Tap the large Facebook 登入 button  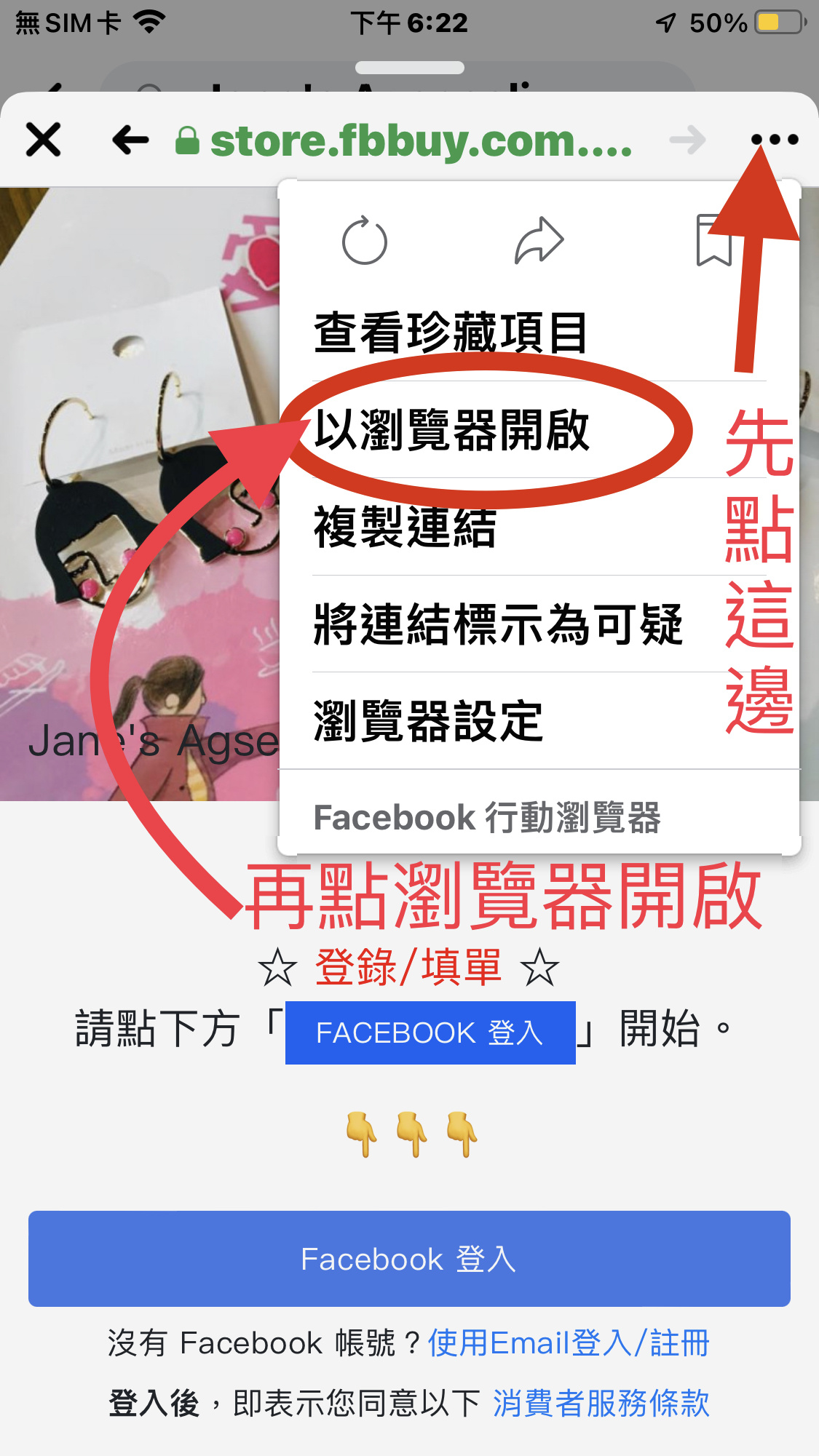coord(409,1258)
